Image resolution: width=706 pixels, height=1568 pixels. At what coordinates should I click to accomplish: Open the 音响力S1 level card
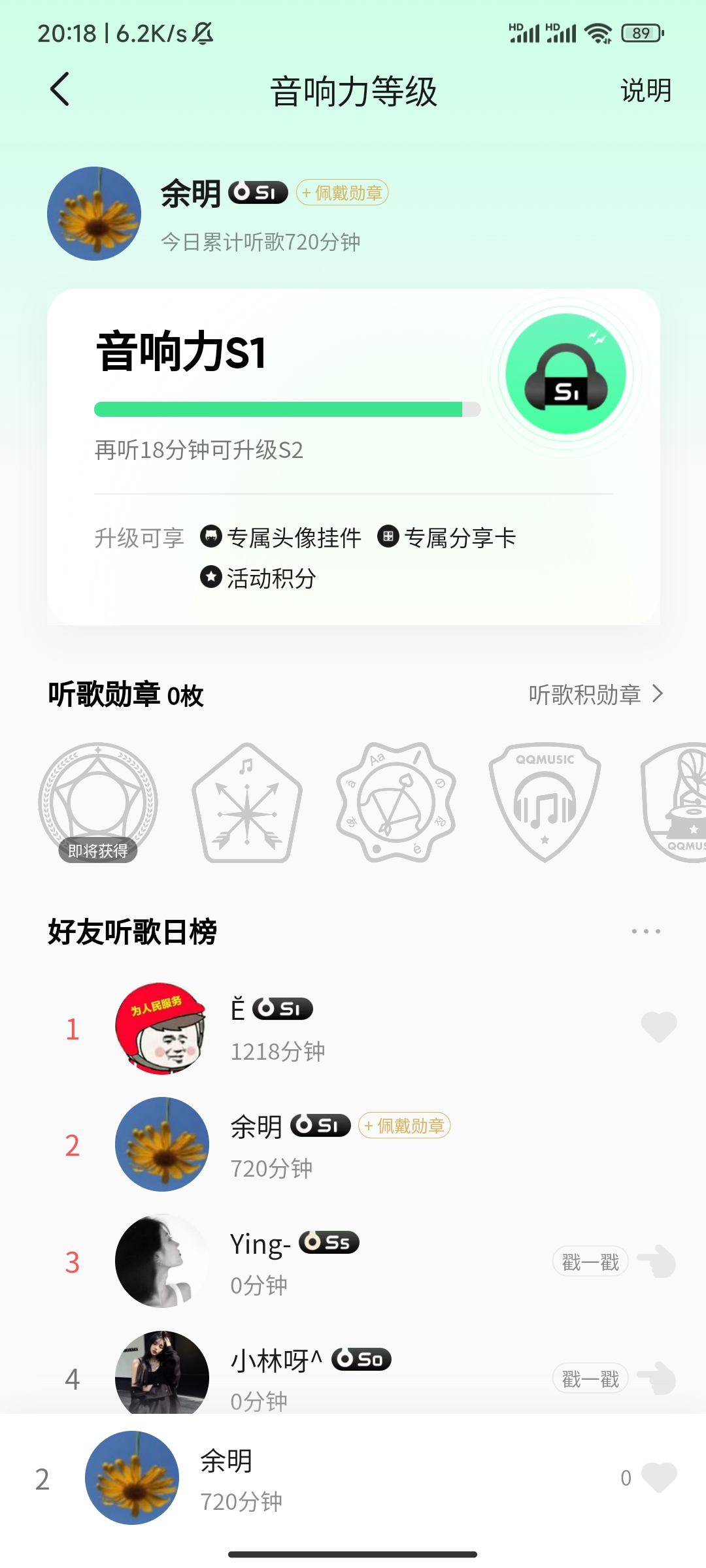(353, 456)
